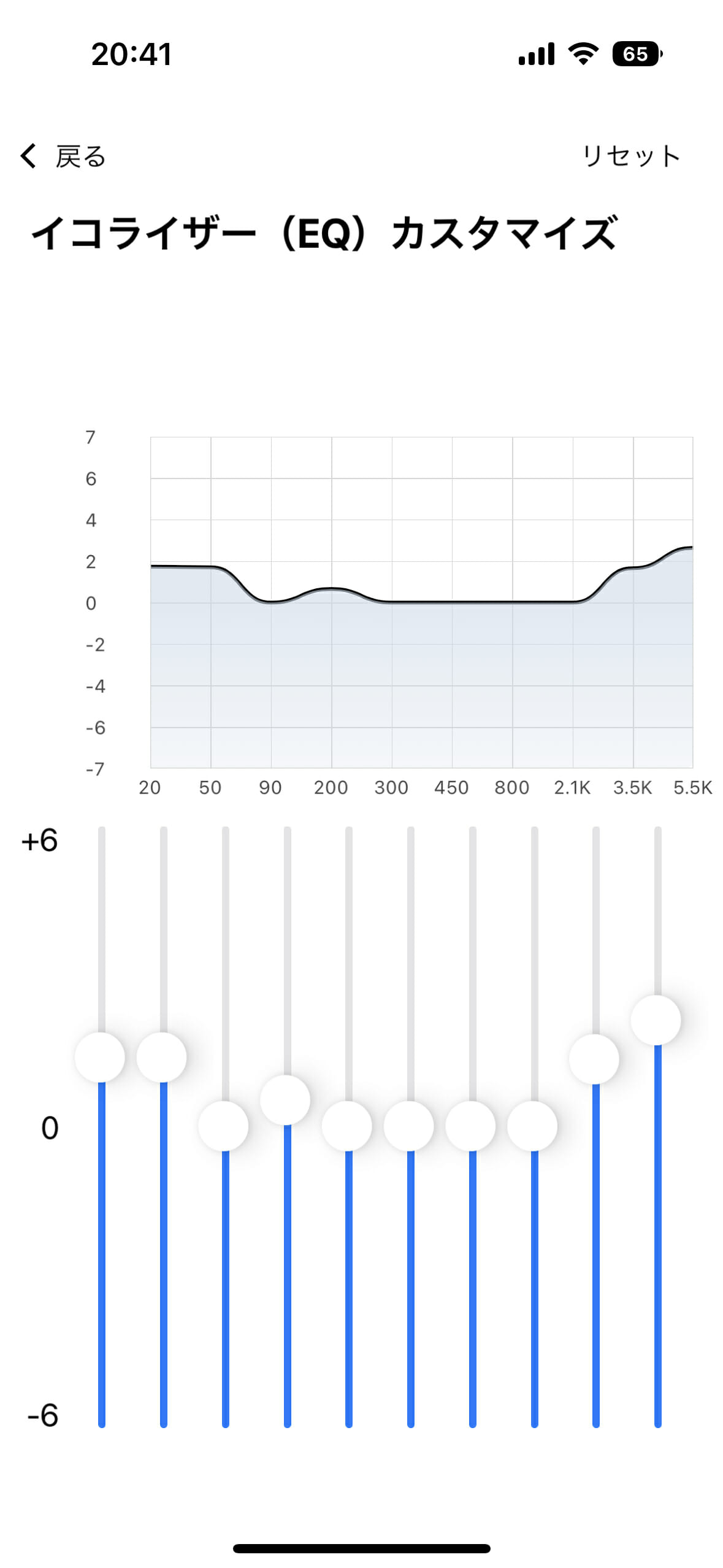Tap the 20 Hz slider knob
723x1568 pixels.
[x=100, y=1057]
